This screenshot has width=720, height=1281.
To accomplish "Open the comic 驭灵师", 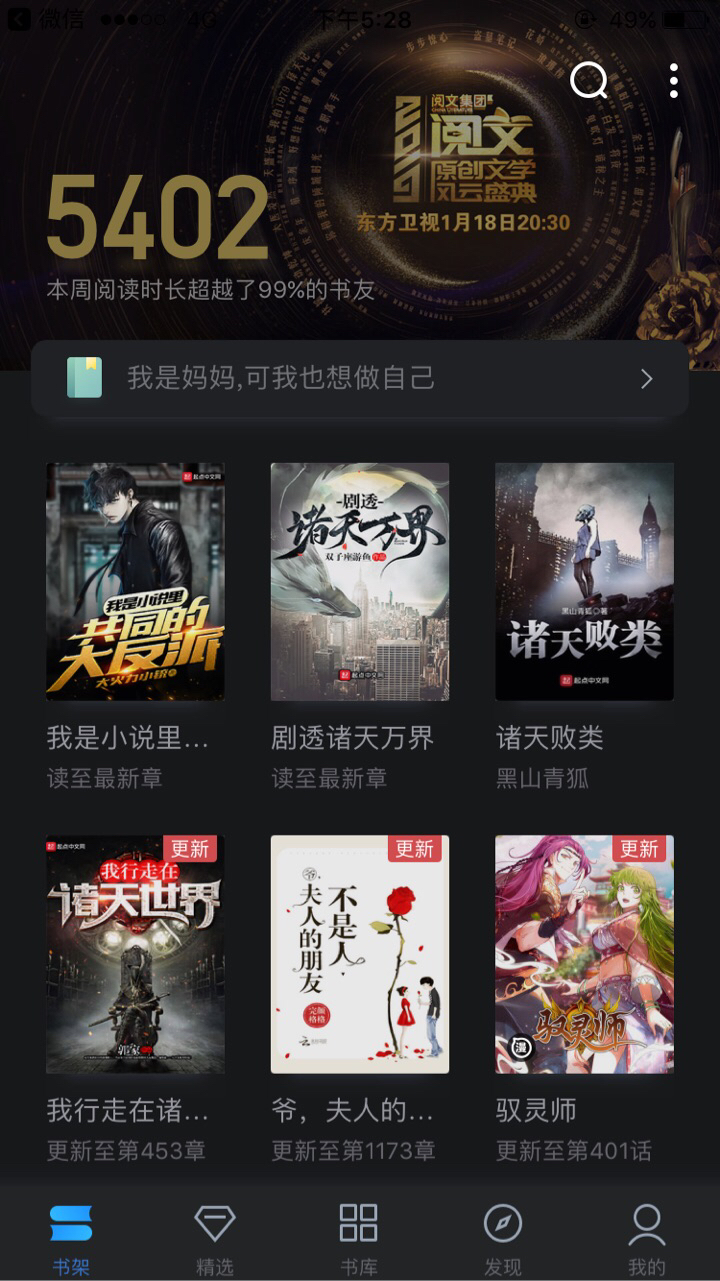I will coord(584,954).
